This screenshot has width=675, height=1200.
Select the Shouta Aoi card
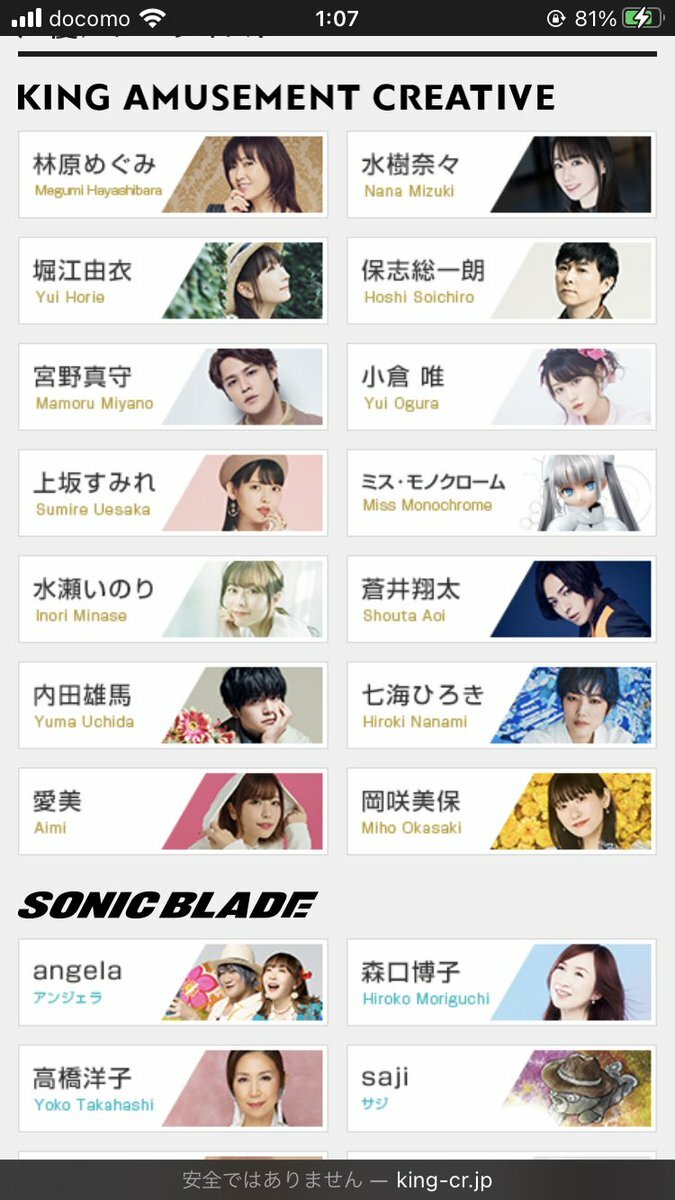click(501, 599)
